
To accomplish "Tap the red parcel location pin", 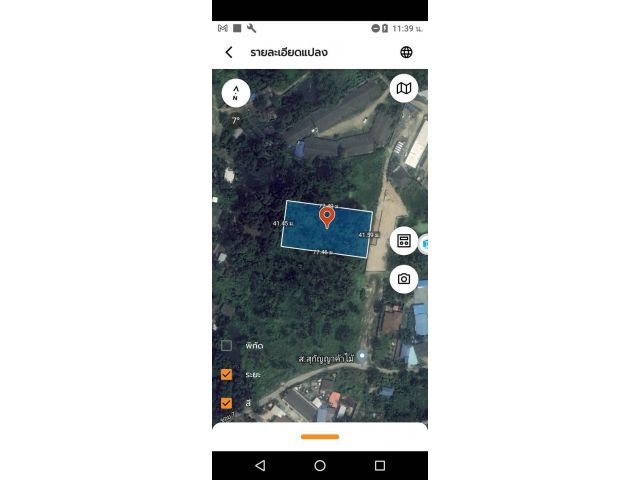I will (x=327, y=216).
